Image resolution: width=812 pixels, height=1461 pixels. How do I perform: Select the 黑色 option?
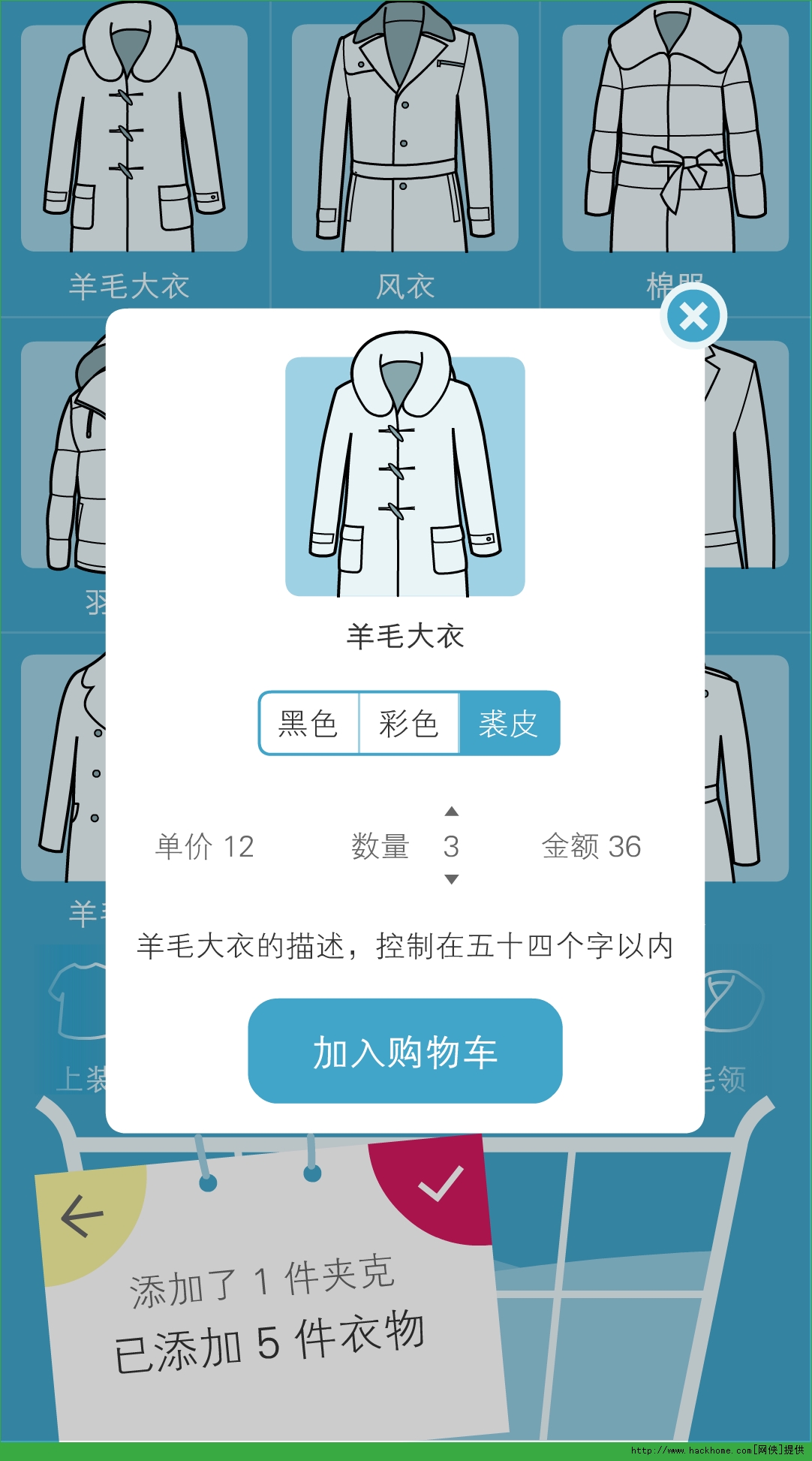(308, 724)
